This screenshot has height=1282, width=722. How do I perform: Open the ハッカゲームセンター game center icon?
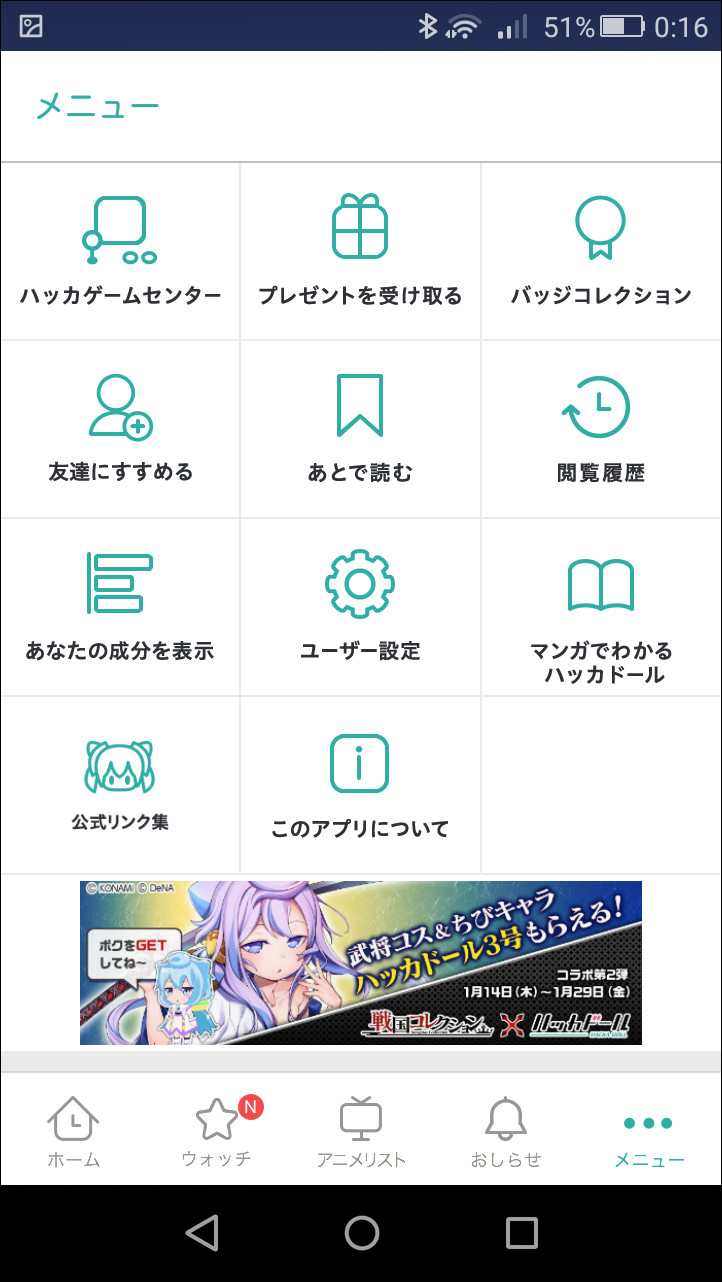pos(119,230)
